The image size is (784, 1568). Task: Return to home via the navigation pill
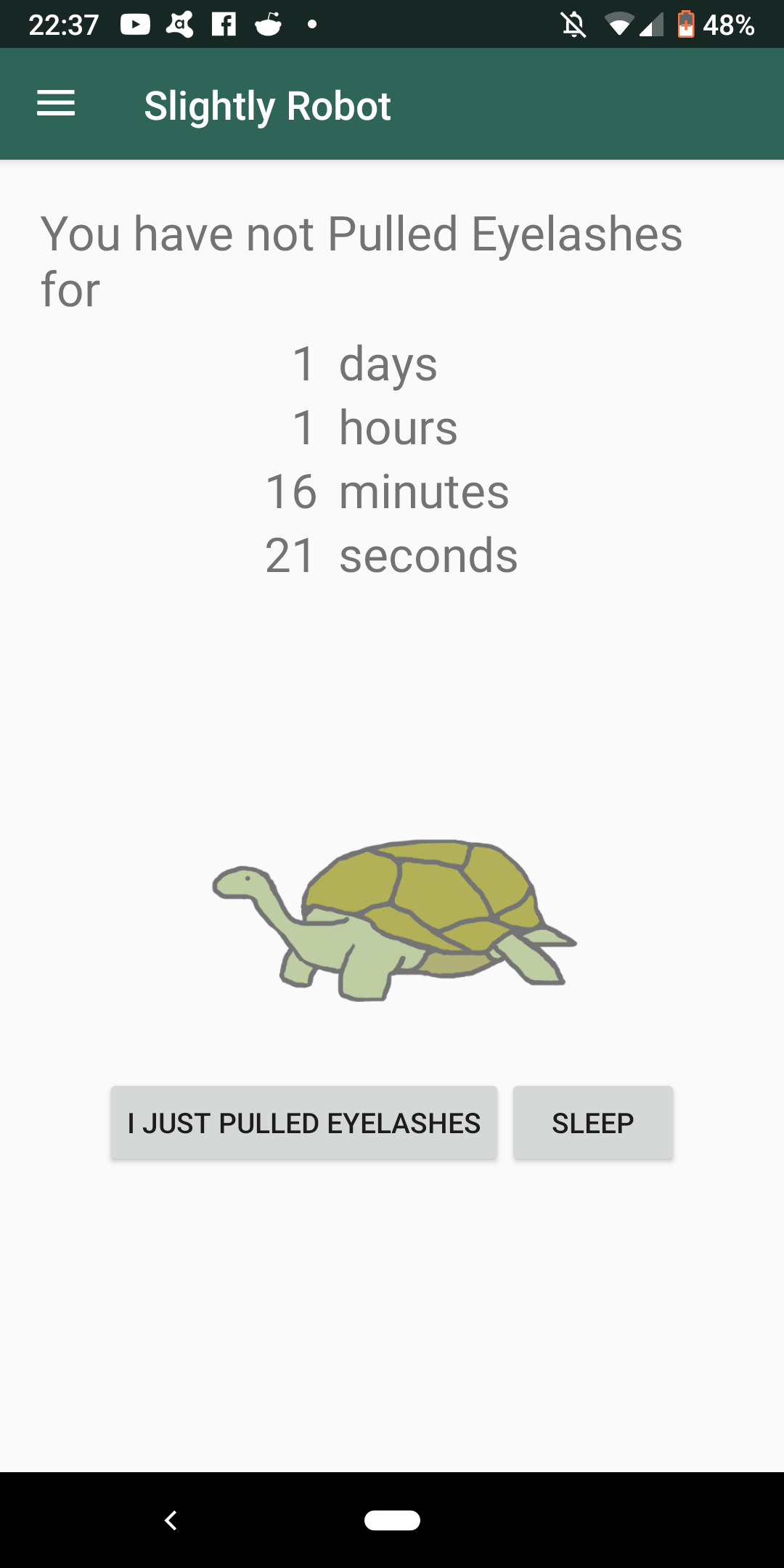392,1520
